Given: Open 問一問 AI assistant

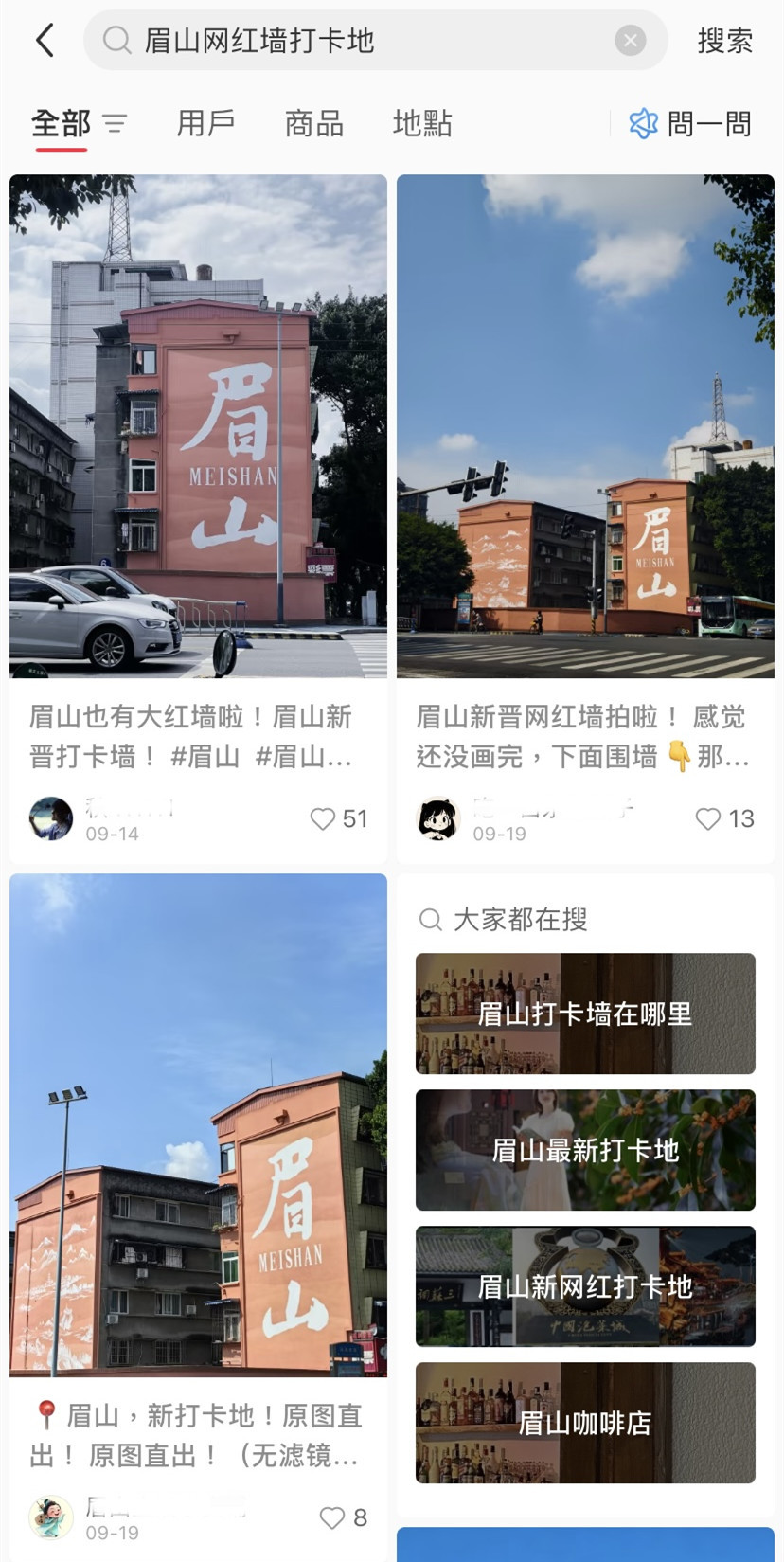Looking at the screenshot, I should 690,124.
